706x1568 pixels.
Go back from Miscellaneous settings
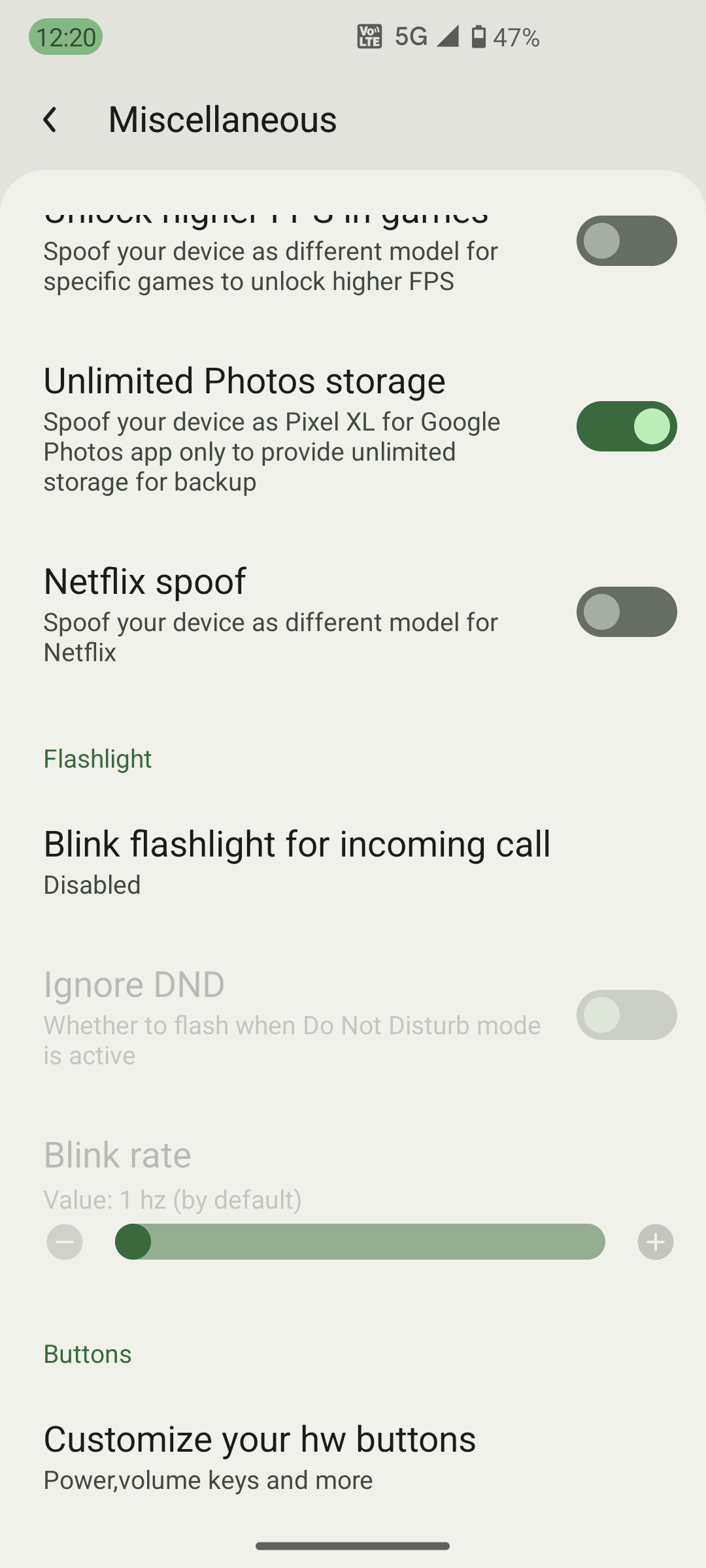coord(50,120)
